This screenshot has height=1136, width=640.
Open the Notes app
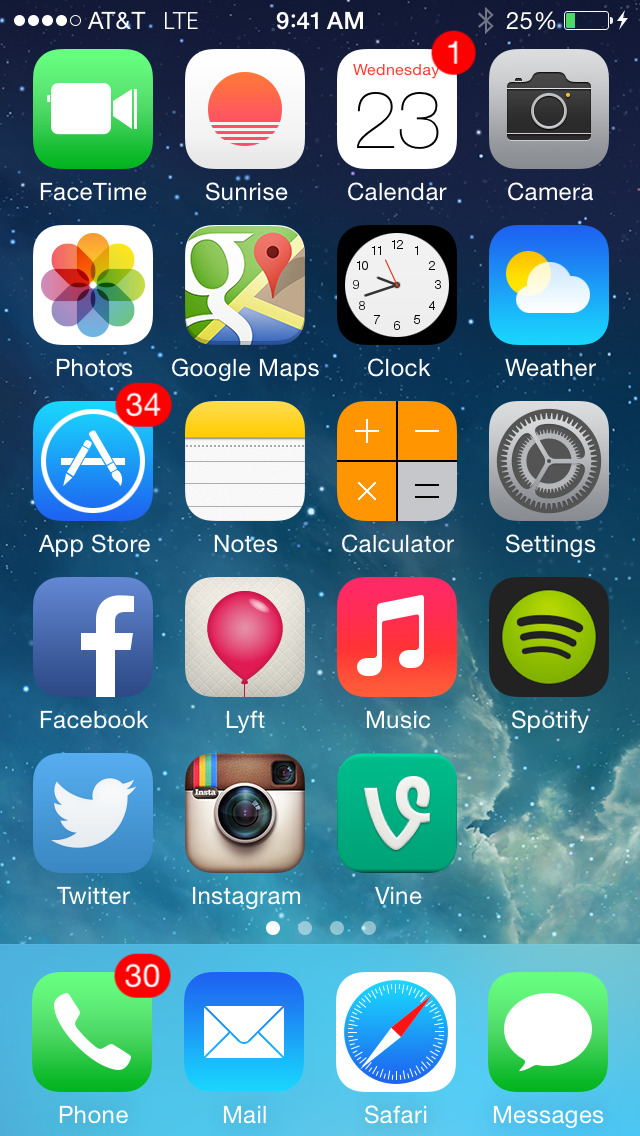[x=245, y=461]
